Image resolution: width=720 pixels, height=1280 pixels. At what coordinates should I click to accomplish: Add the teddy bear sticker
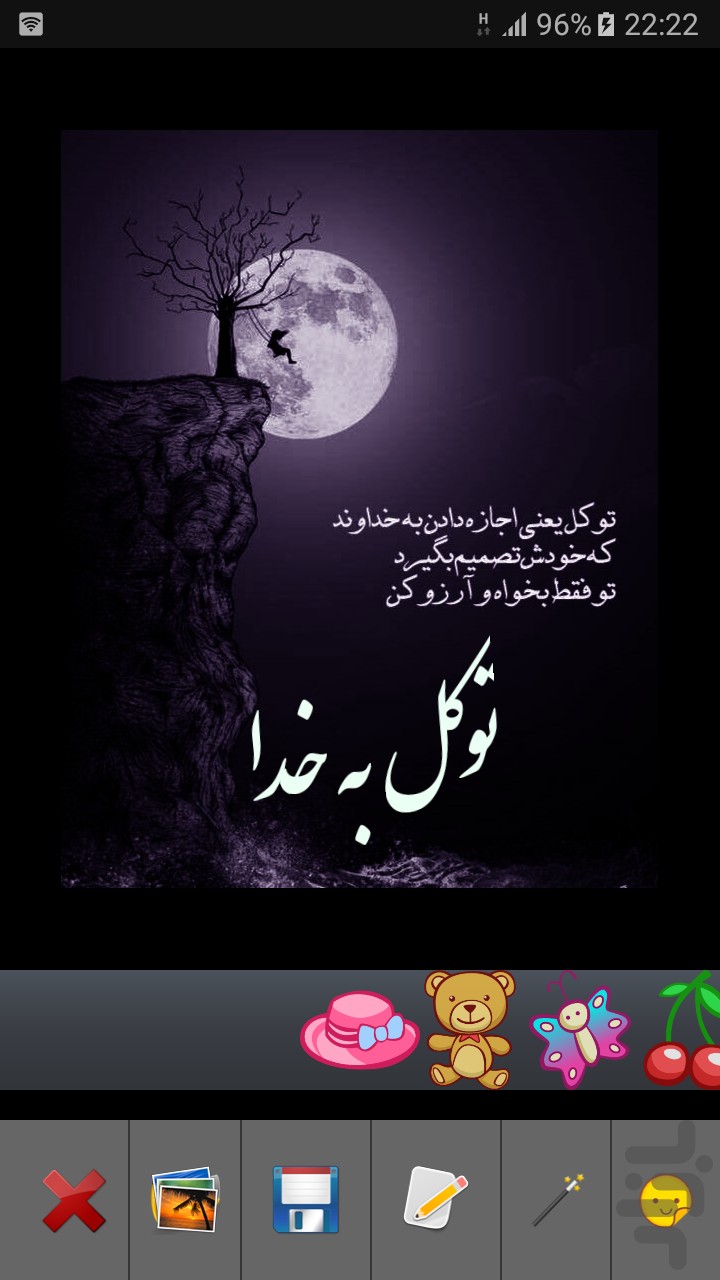click(469, 1029)
